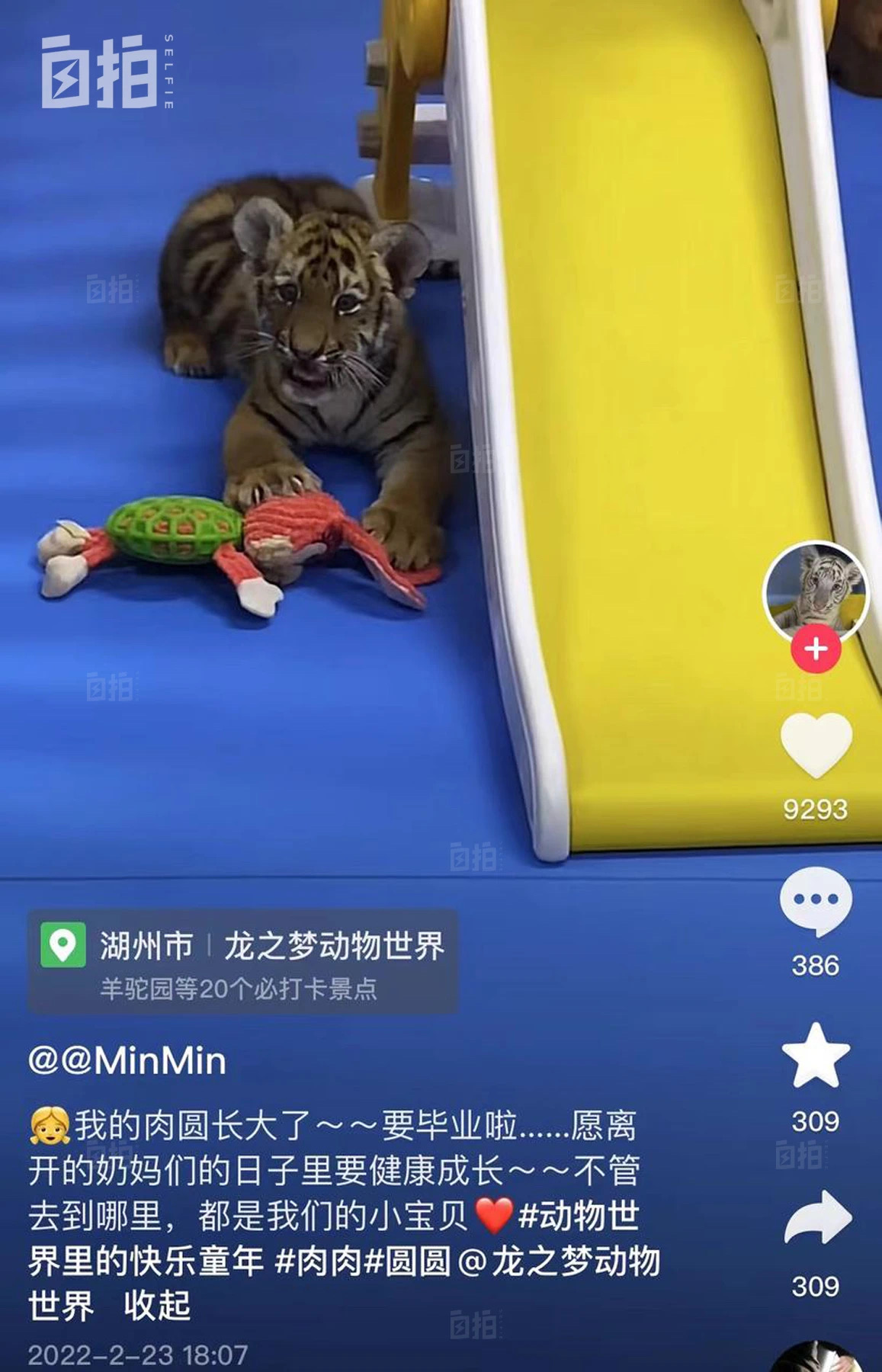Open the @MinMin user name
The height and width of the screenshot is (1372, 882).
[127, 1061]
